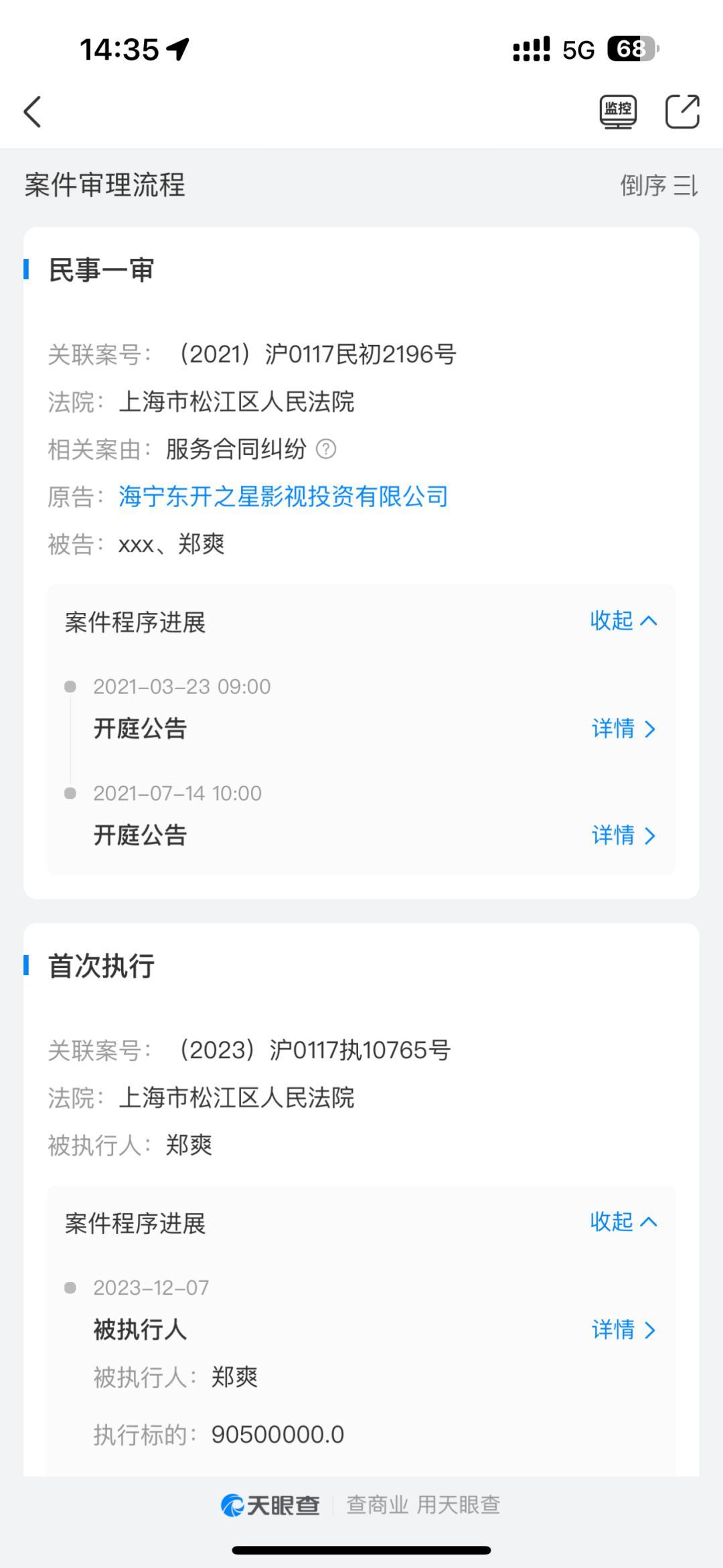Viewport: 723px width, 1568px height.
Task: Toggle 倒序 sort order
Action: (x=659, y=186)
